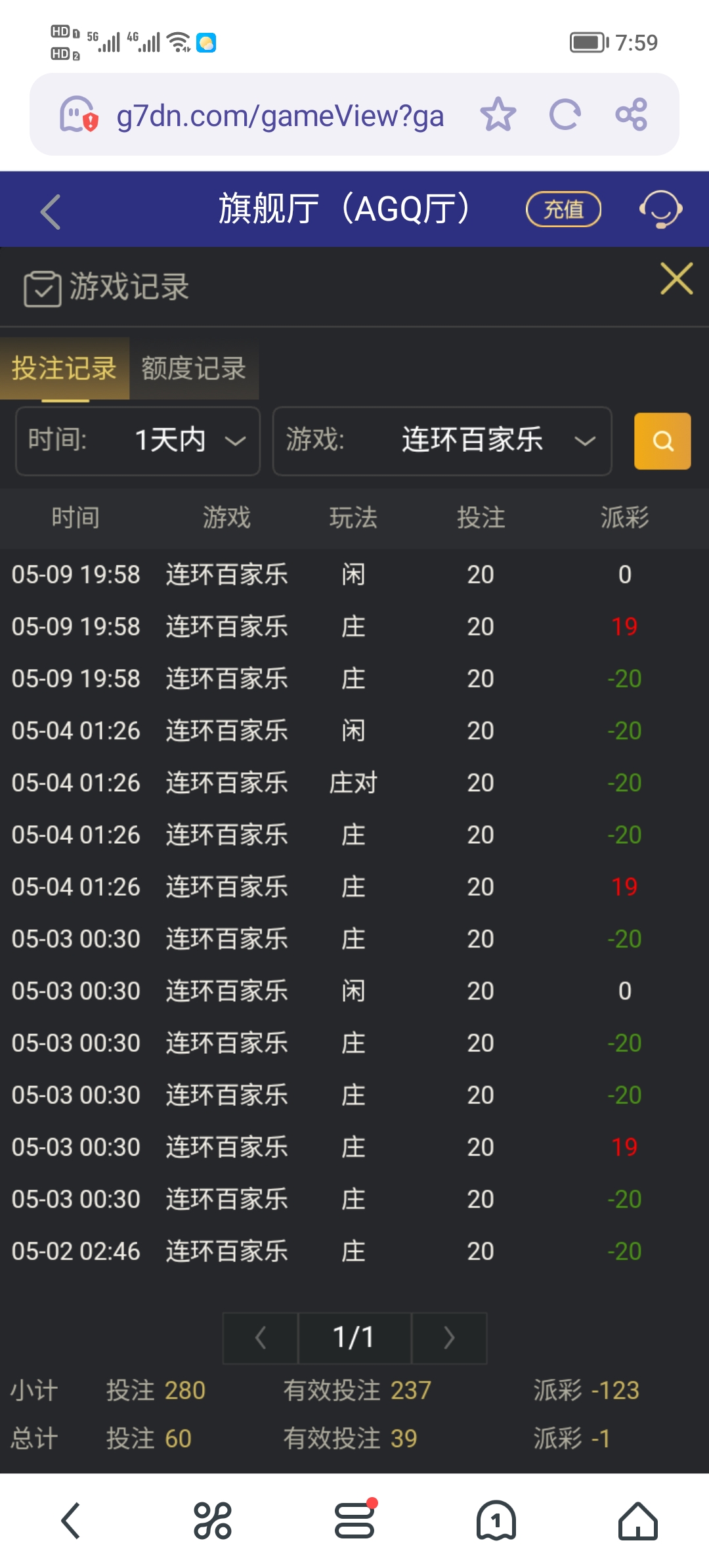
Task: Tap the home icon in bottom navigation
Action: click(x=637, y=1521)
